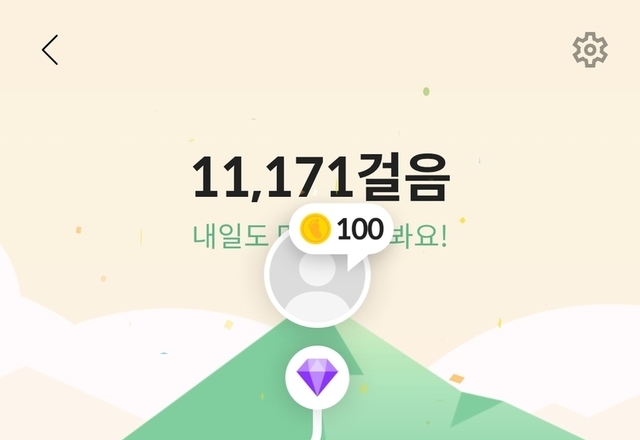Image resolution: width=640 pixels, height=440 pixels.
Task: Open settings via the gear icon
Action: coord(590,50)
